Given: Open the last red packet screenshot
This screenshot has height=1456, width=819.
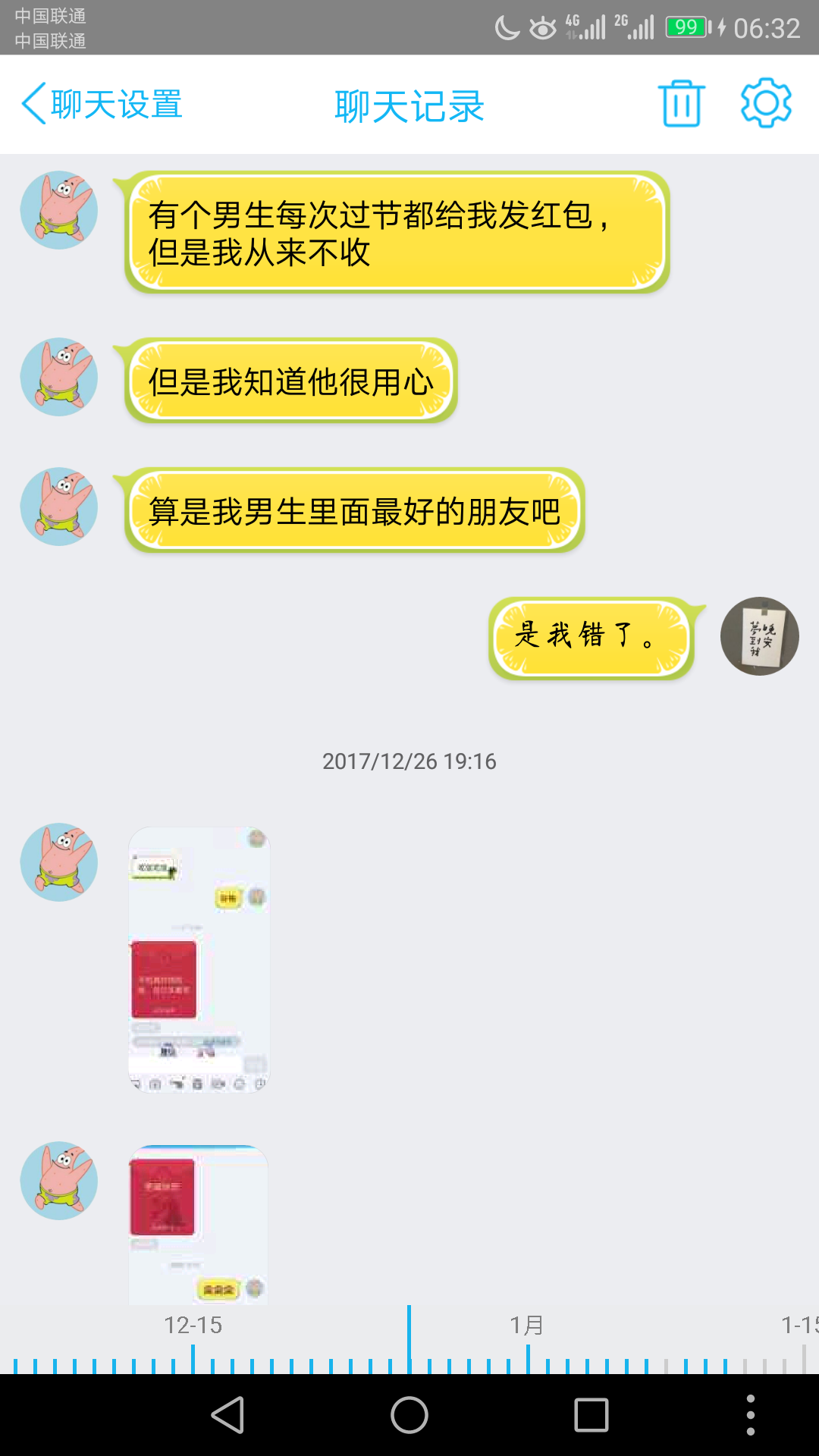Looking at the screenshot, I should pyautogui.click(x=198, y=1224).
